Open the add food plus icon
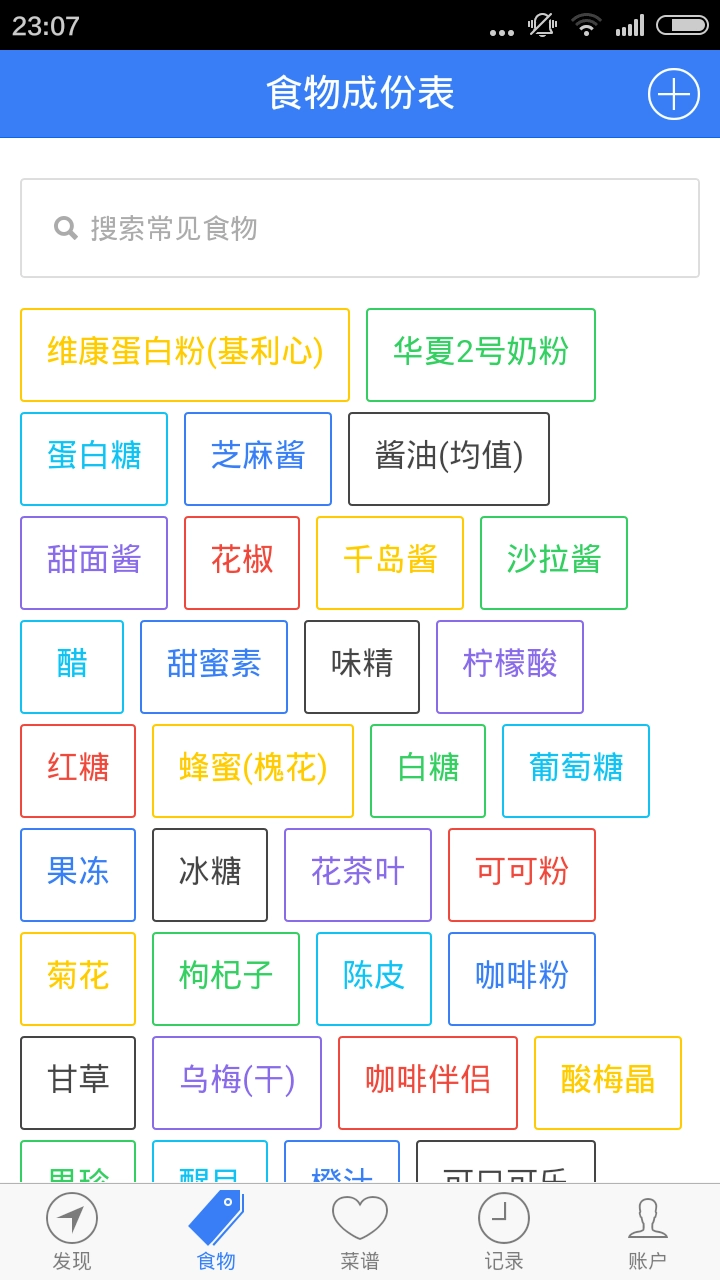 point(674,94)
